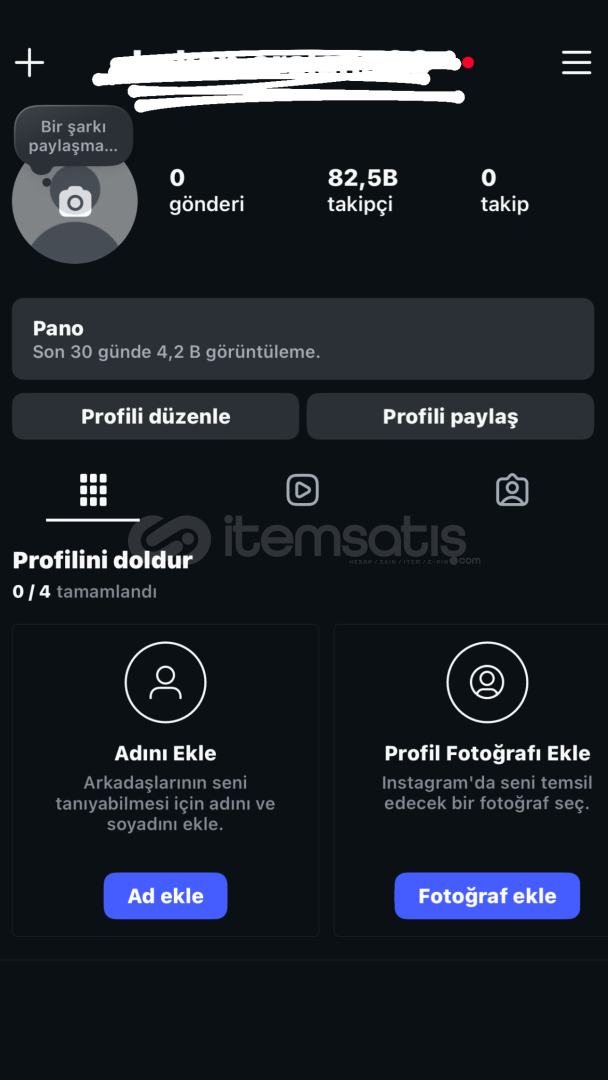Open the takip following list

pos(504,190)
